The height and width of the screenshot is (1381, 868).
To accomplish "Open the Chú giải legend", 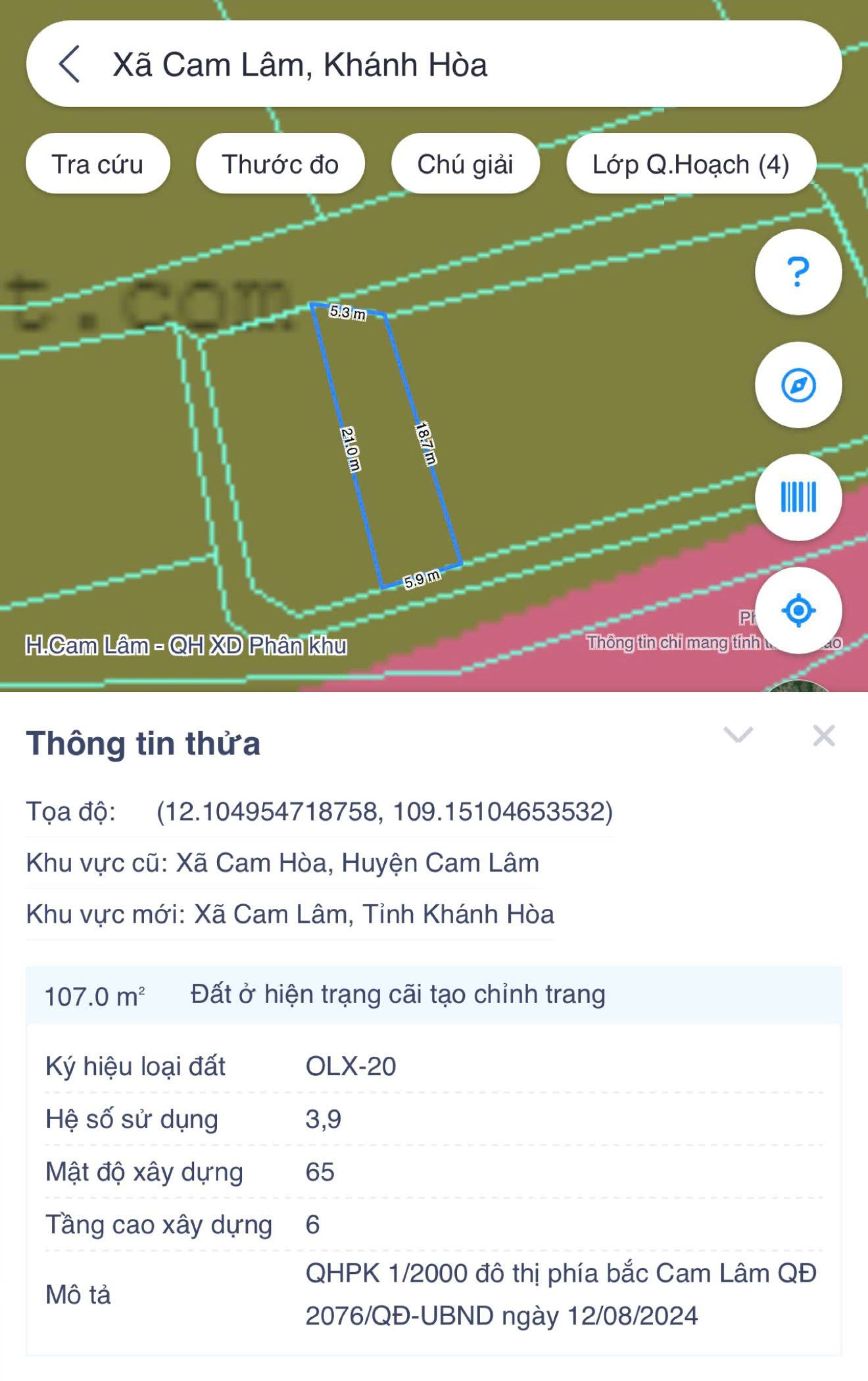I will [x=465, y=164].
